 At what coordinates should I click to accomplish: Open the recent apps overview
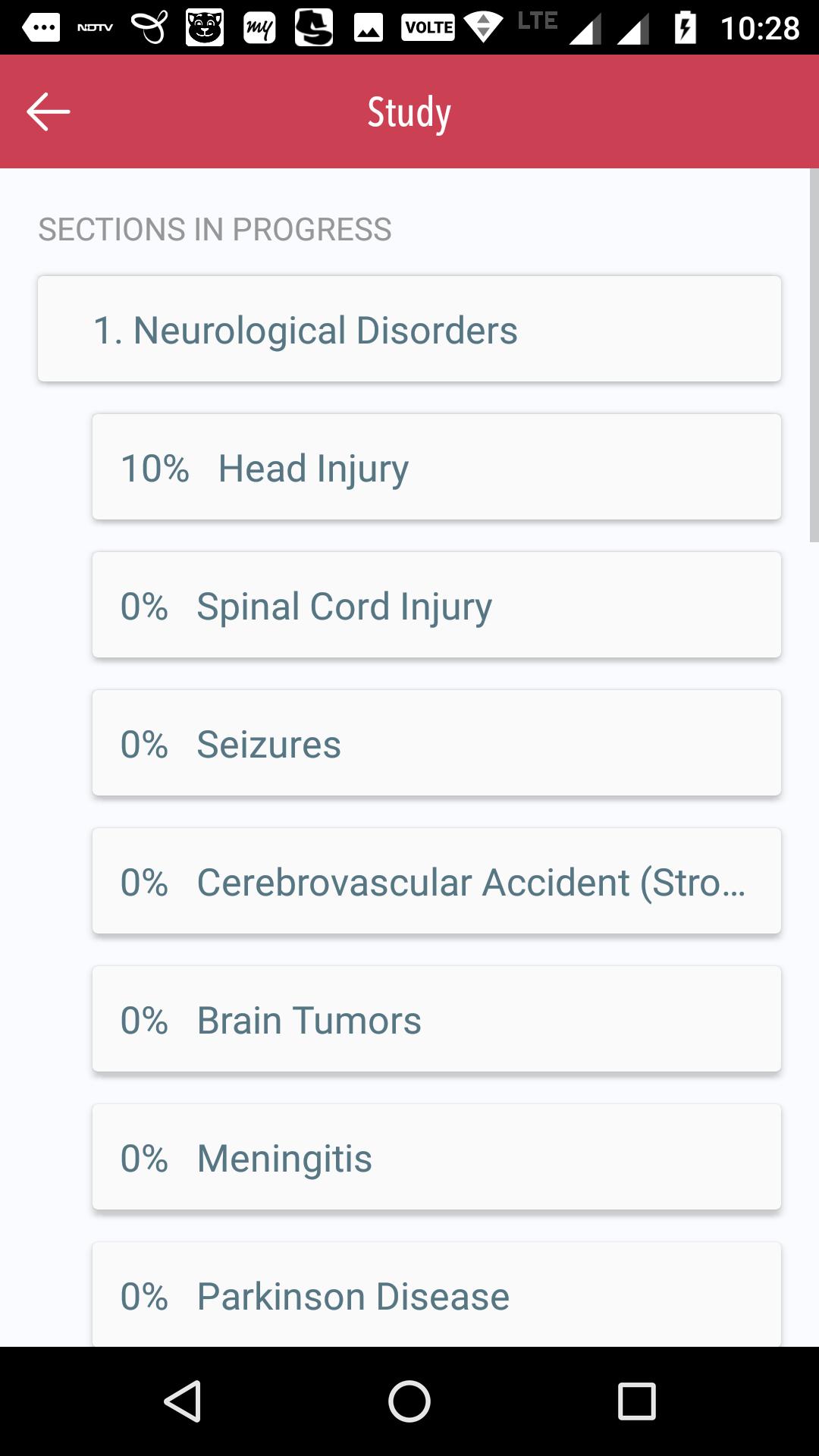[x=637, y=1401]
